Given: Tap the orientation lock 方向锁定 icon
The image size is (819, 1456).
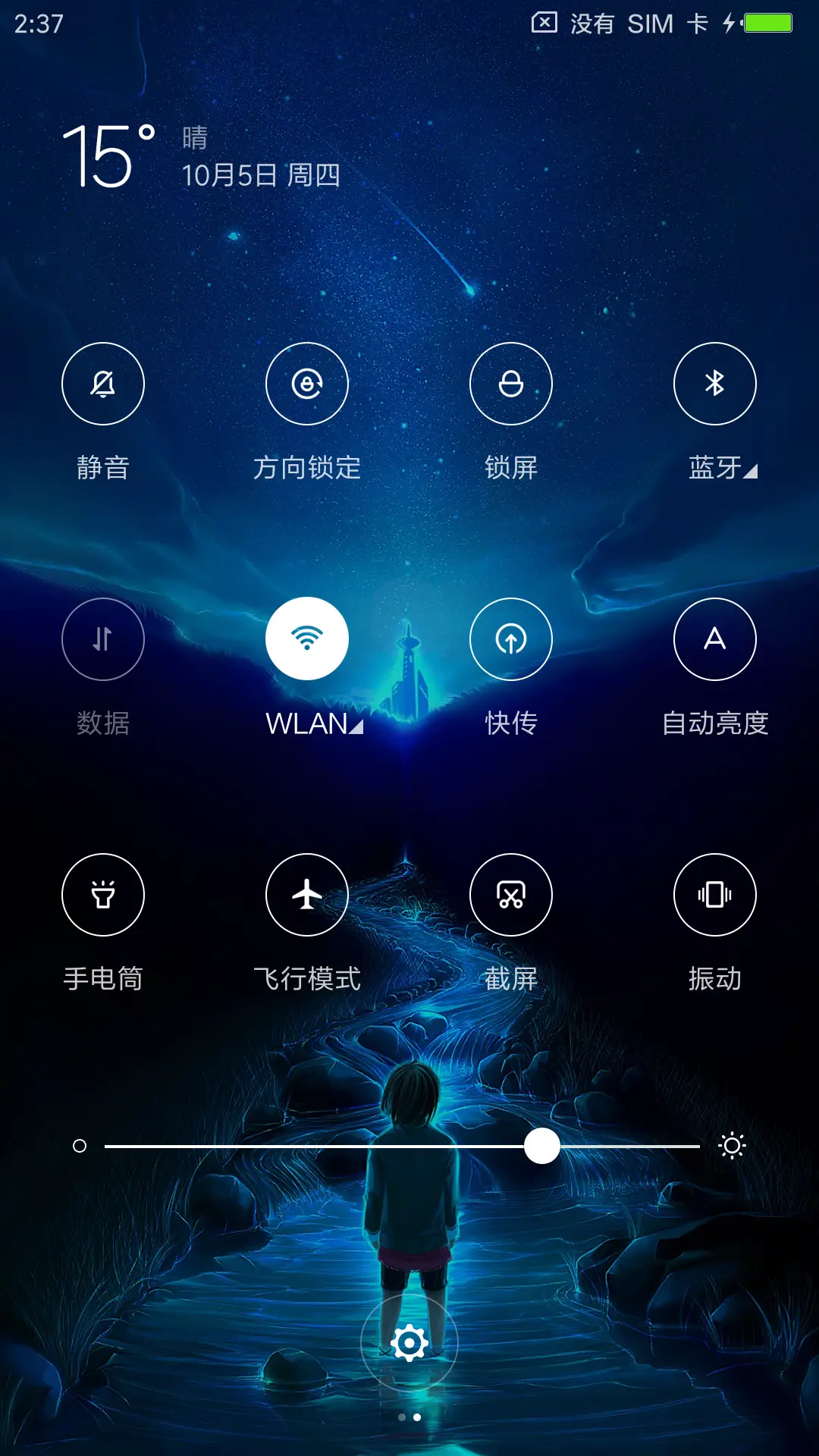Looking at the screenshot, I should point(307,384).
